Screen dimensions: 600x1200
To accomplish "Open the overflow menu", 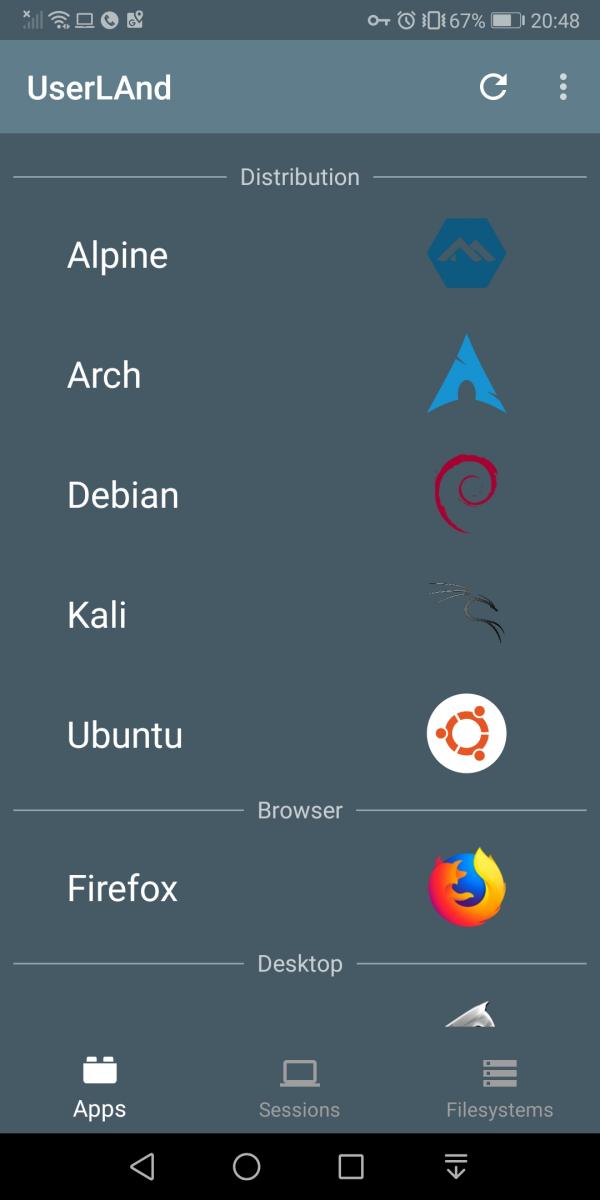I will pyautogui.click(x=563, y=87).
